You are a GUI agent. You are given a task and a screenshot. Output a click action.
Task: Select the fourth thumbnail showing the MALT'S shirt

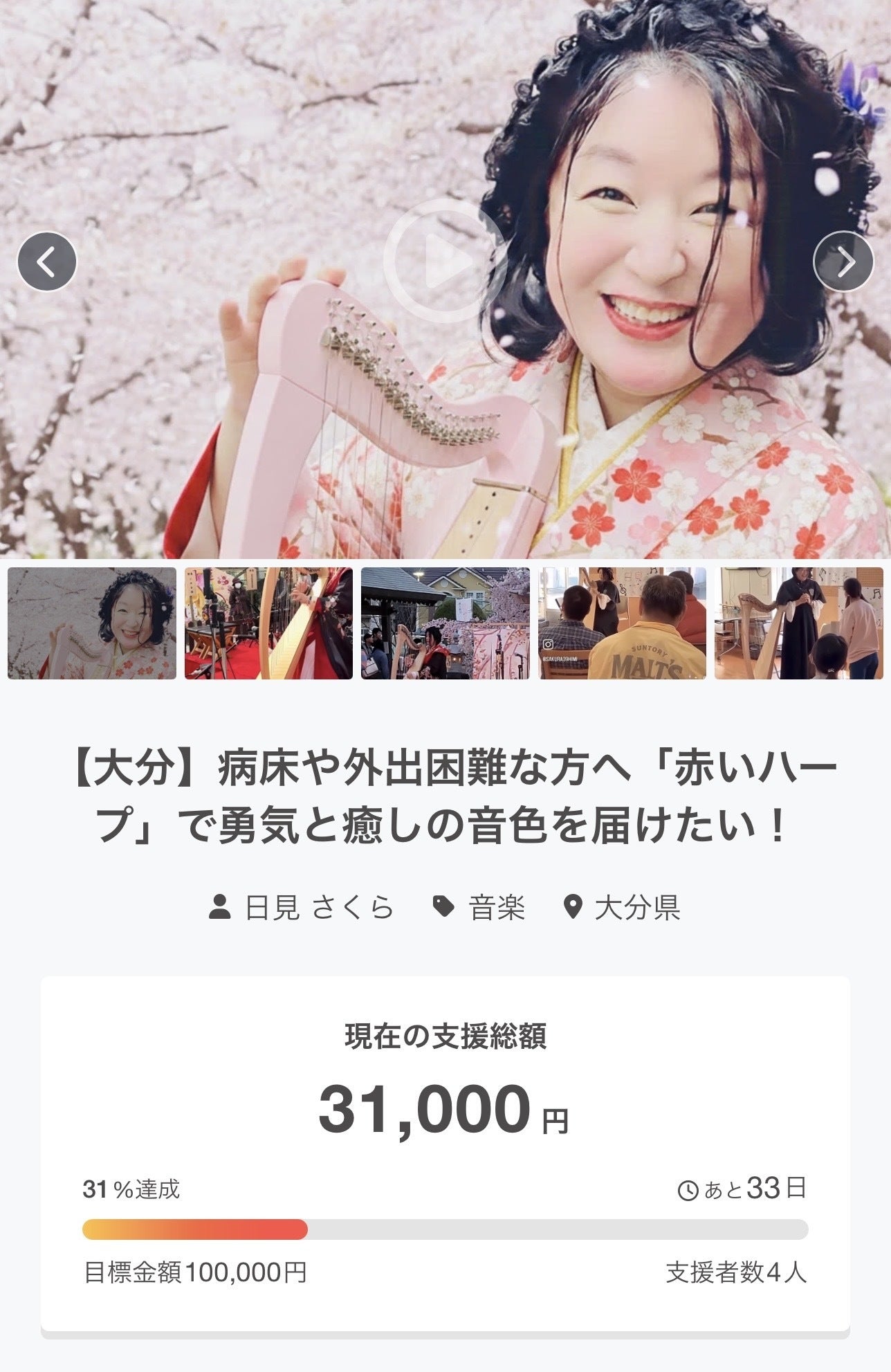click(x=622, y=623)
